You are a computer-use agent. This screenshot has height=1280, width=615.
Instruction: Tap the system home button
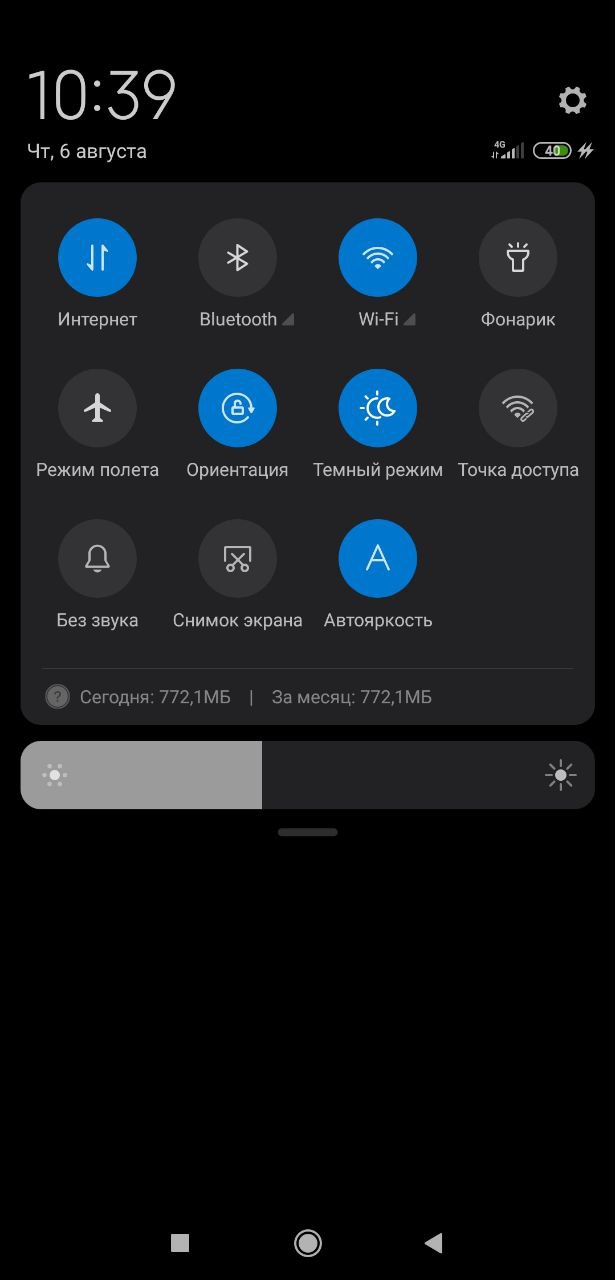[x=308, y=1243]
